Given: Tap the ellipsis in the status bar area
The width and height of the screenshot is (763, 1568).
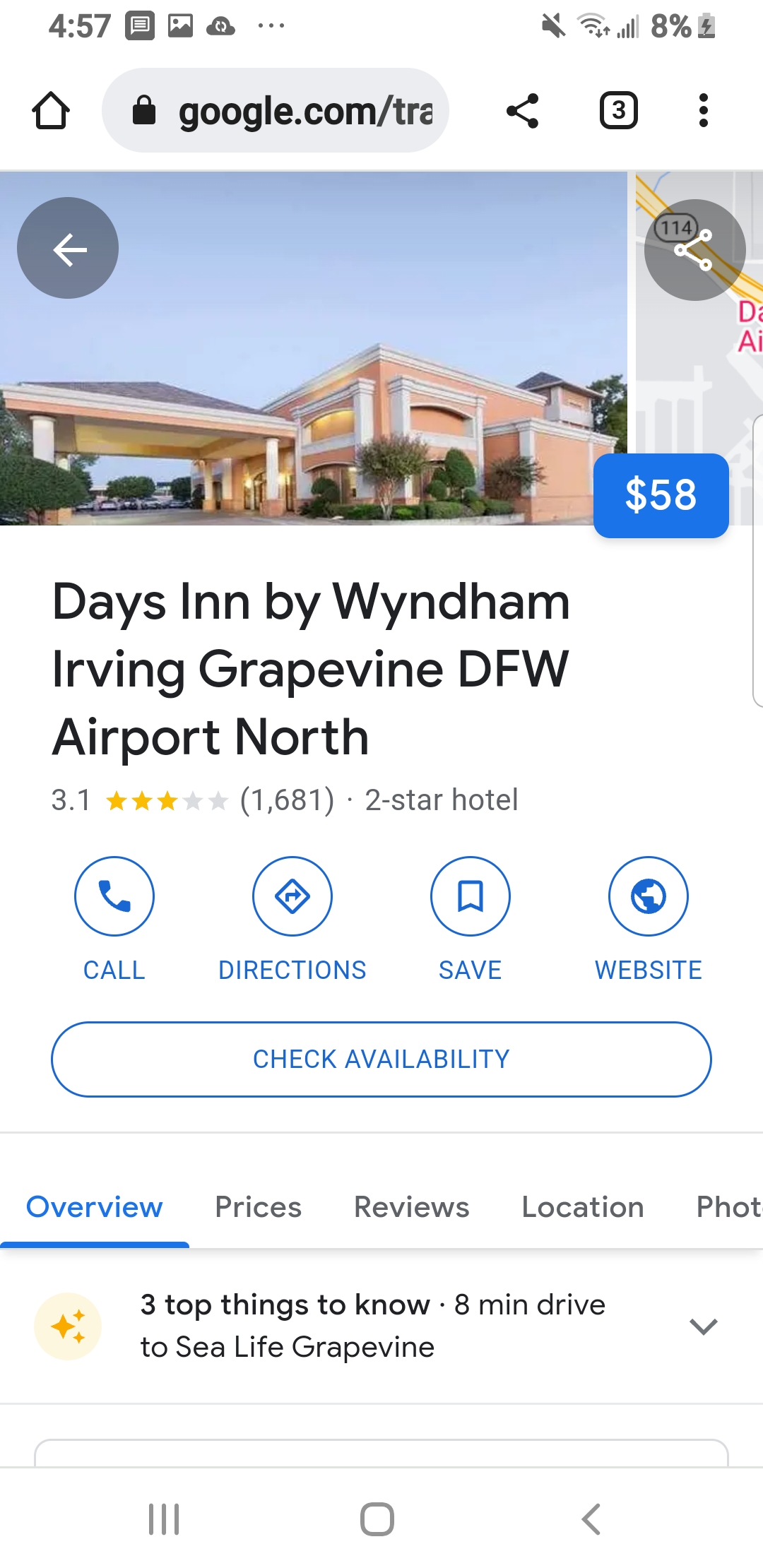Looking at the screenshot, I should tap(271, 27).
